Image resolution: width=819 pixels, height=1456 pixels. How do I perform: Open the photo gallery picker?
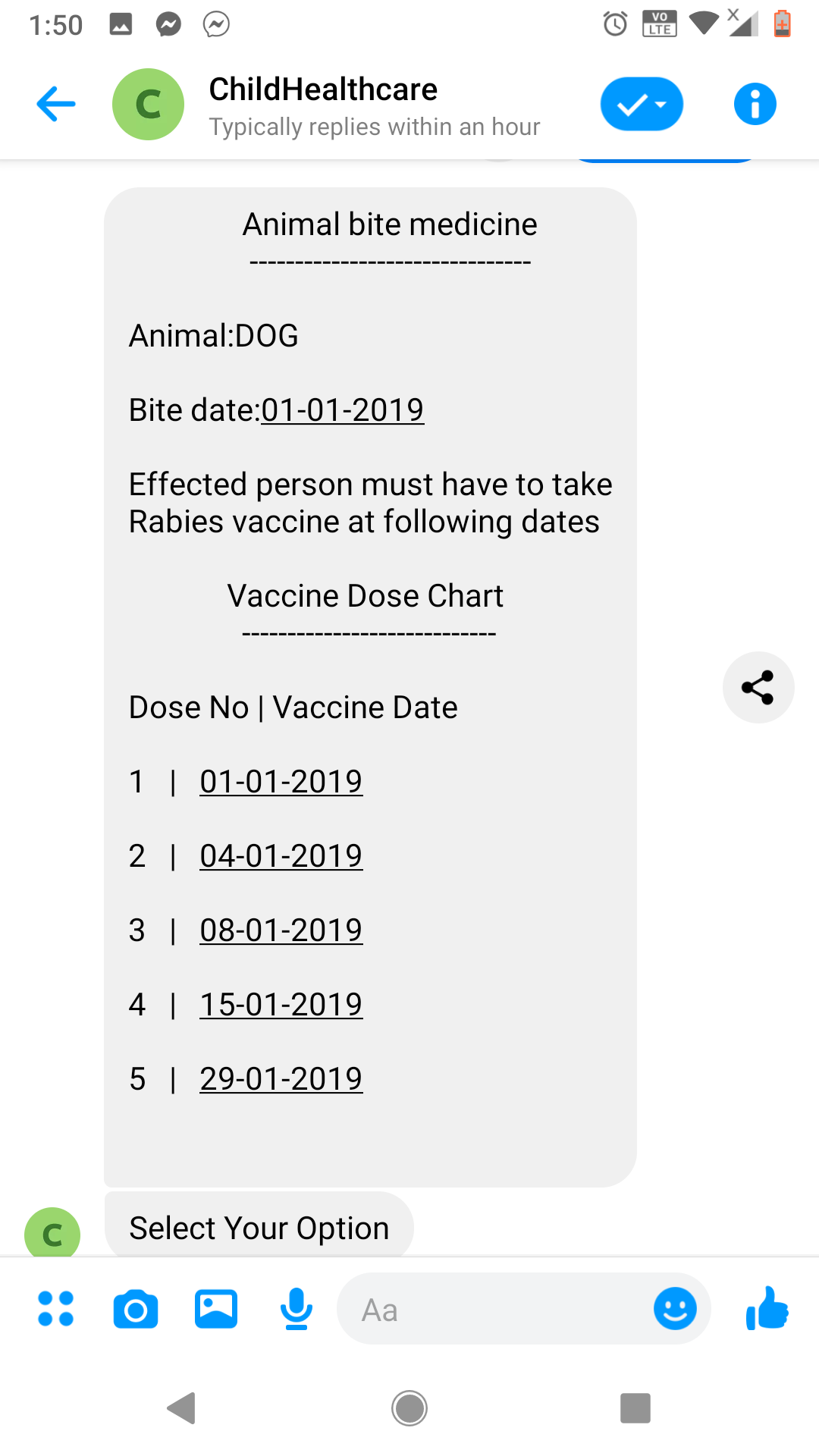216,1309
